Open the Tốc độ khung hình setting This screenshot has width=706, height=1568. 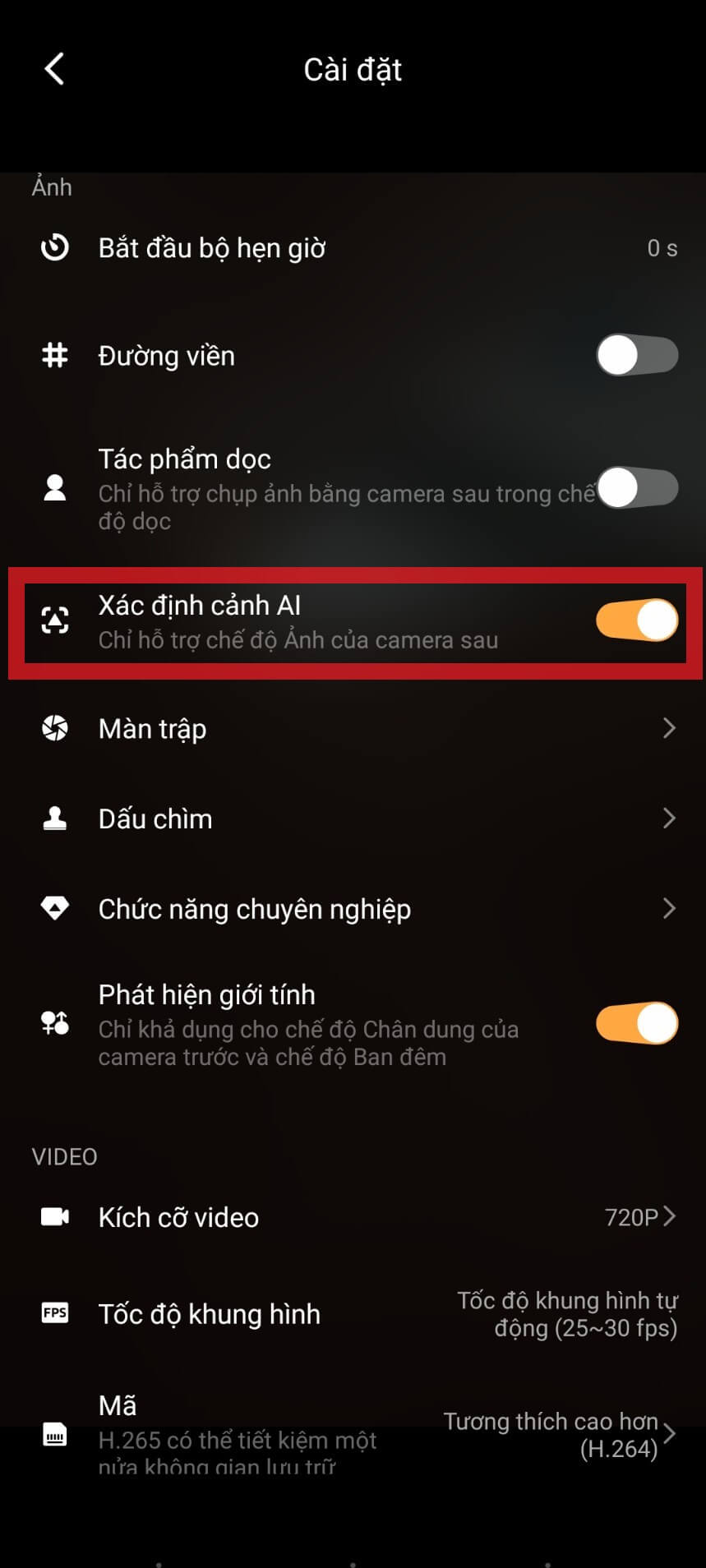pos(353,1314)
